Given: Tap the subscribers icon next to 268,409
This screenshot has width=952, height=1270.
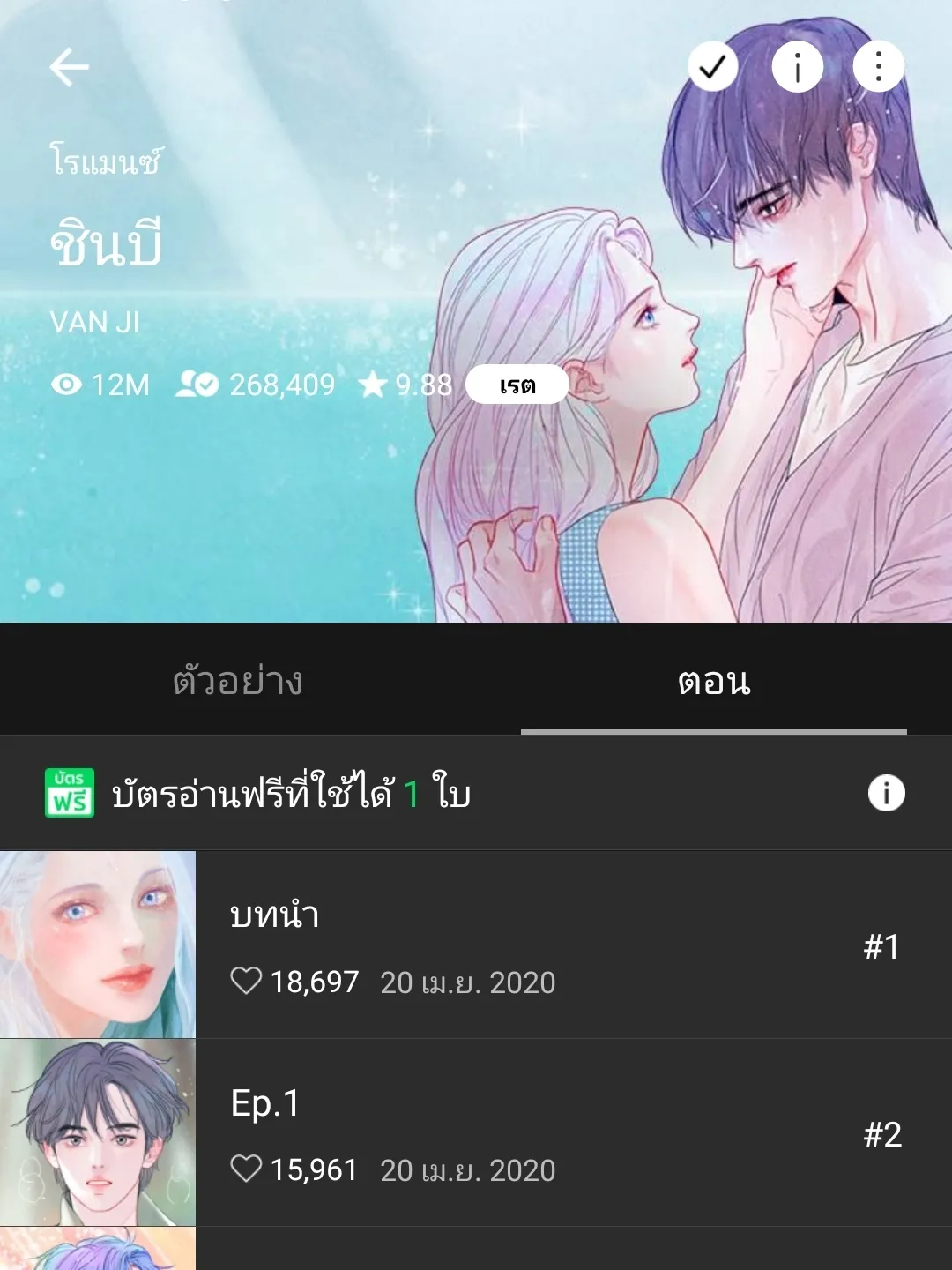Looking at the screenshot, I should pyautogui.click(x=196, y=384).
